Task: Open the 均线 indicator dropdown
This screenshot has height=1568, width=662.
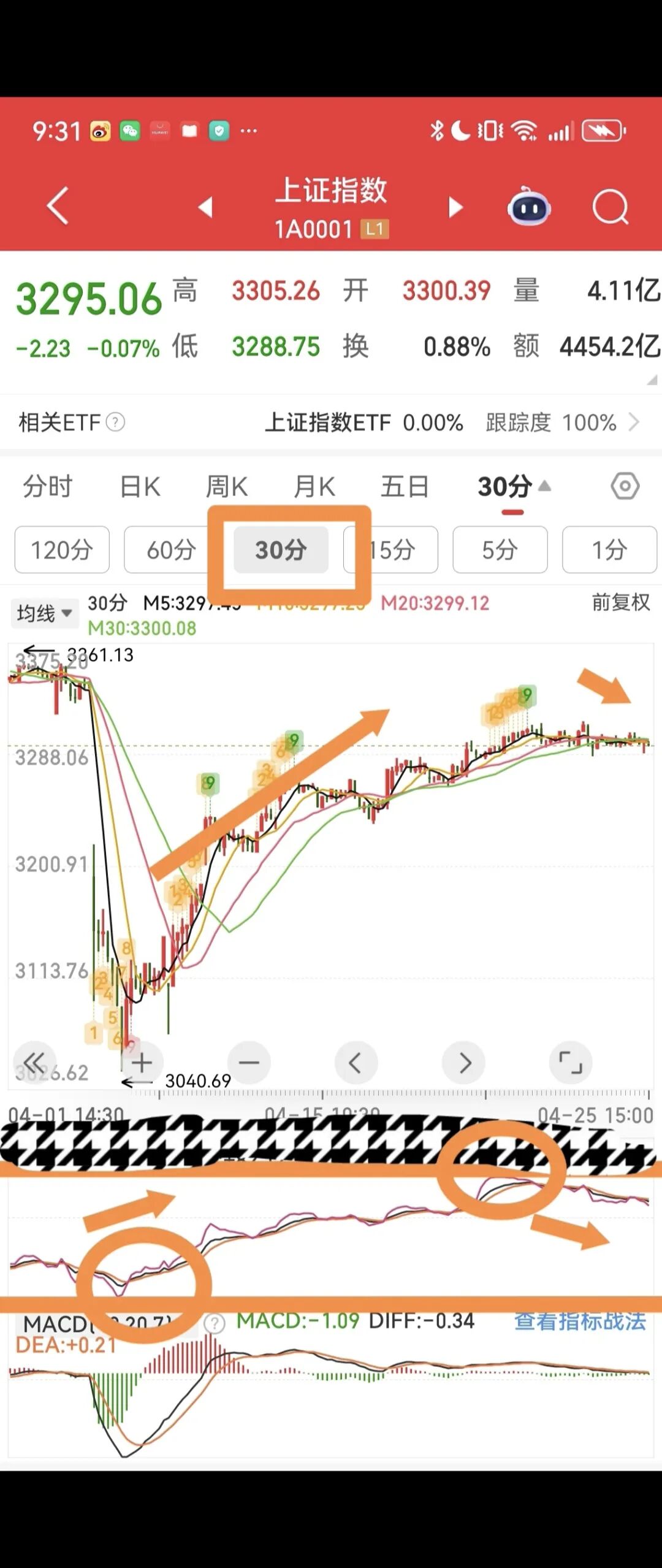Action: [x=44, y=613]
